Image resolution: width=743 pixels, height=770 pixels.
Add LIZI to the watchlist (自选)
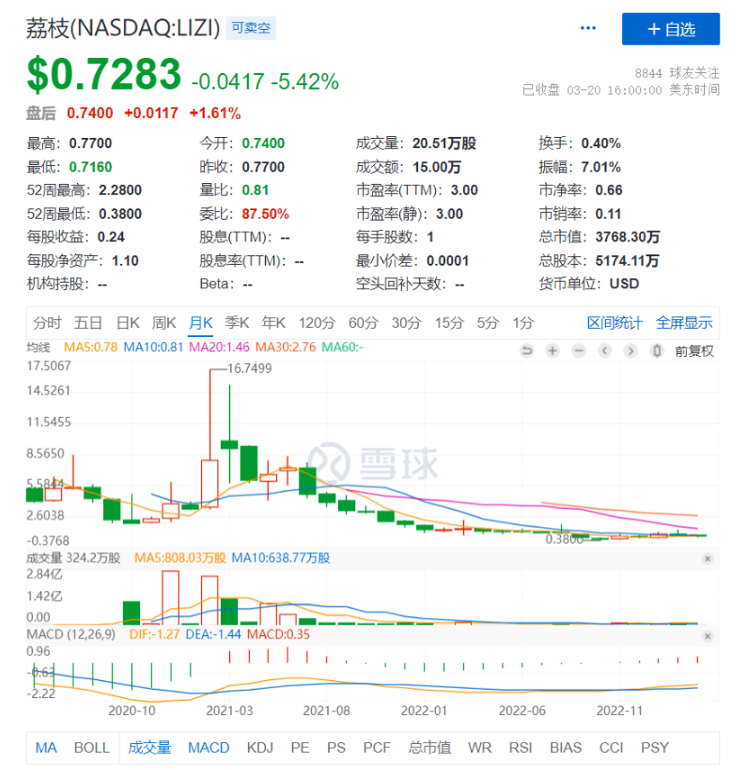(670, 29)
